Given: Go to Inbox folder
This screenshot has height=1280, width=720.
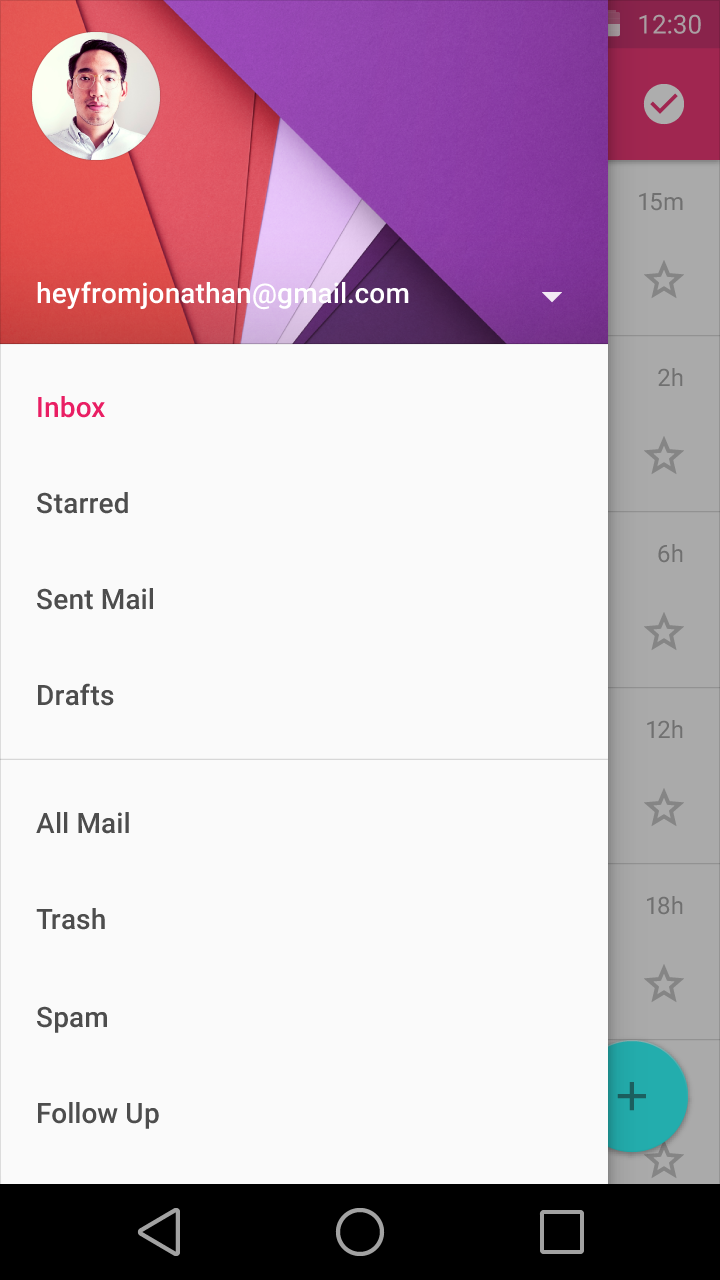Looking at the screenshot, I should 71,408.
